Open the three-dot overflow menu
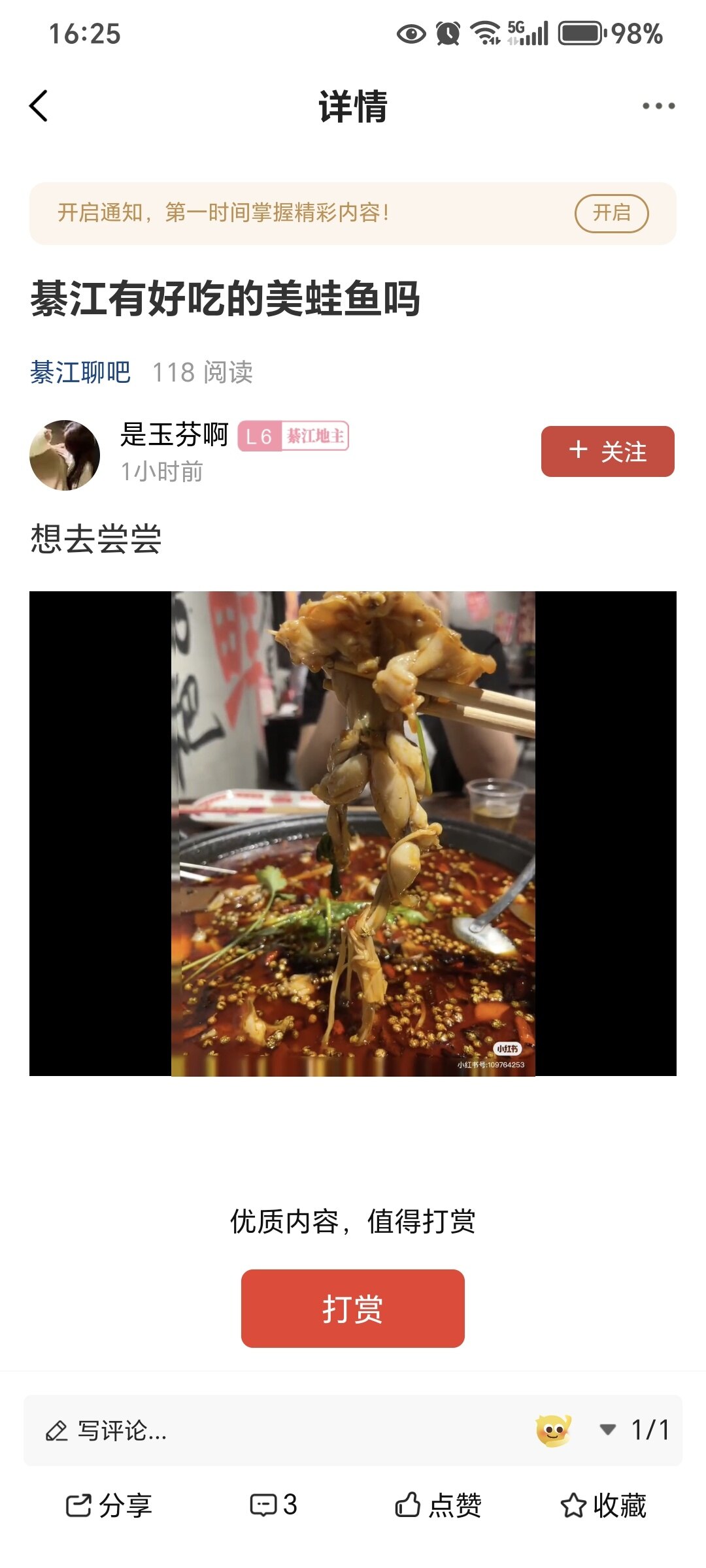 coord(658,106)
